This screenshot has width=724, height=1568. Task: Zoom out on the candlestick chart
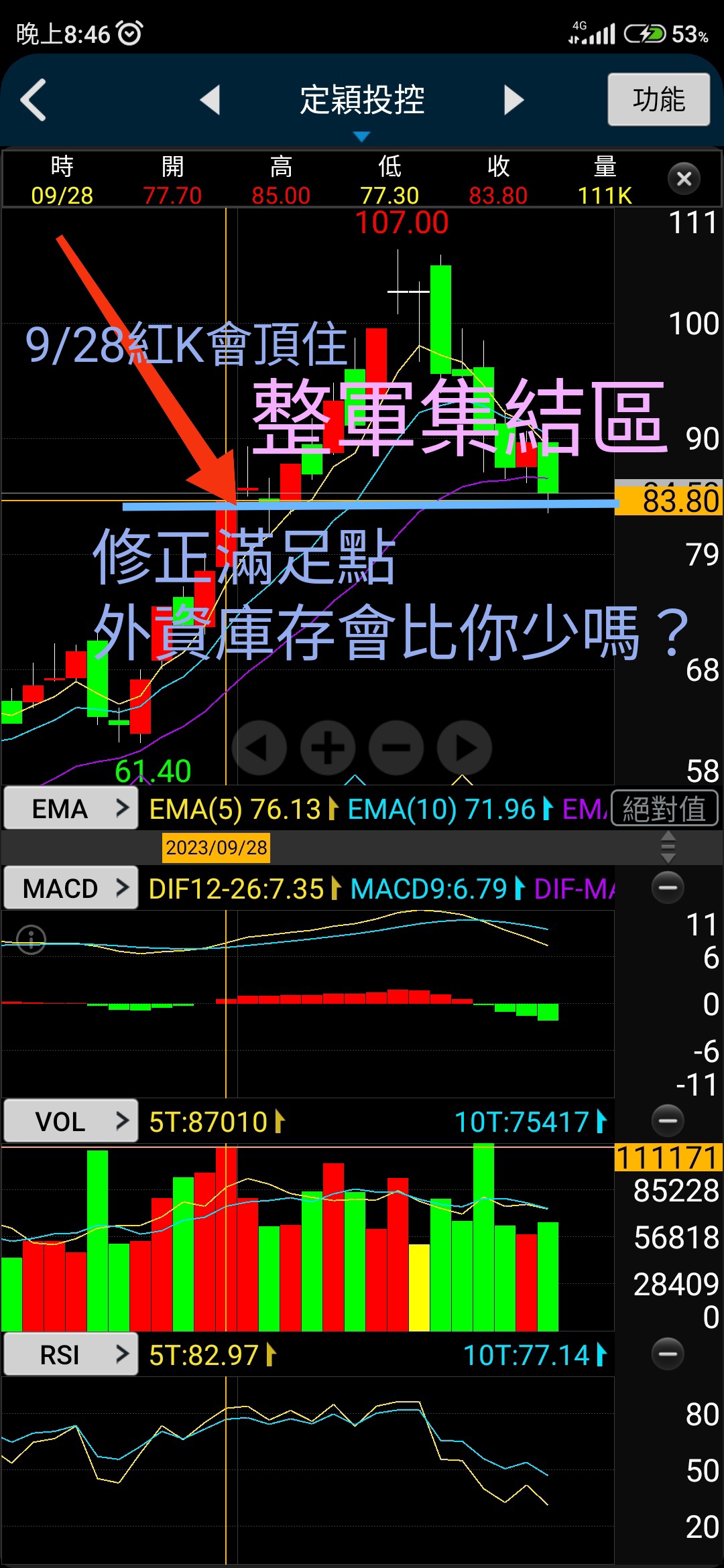pos(396,748)
